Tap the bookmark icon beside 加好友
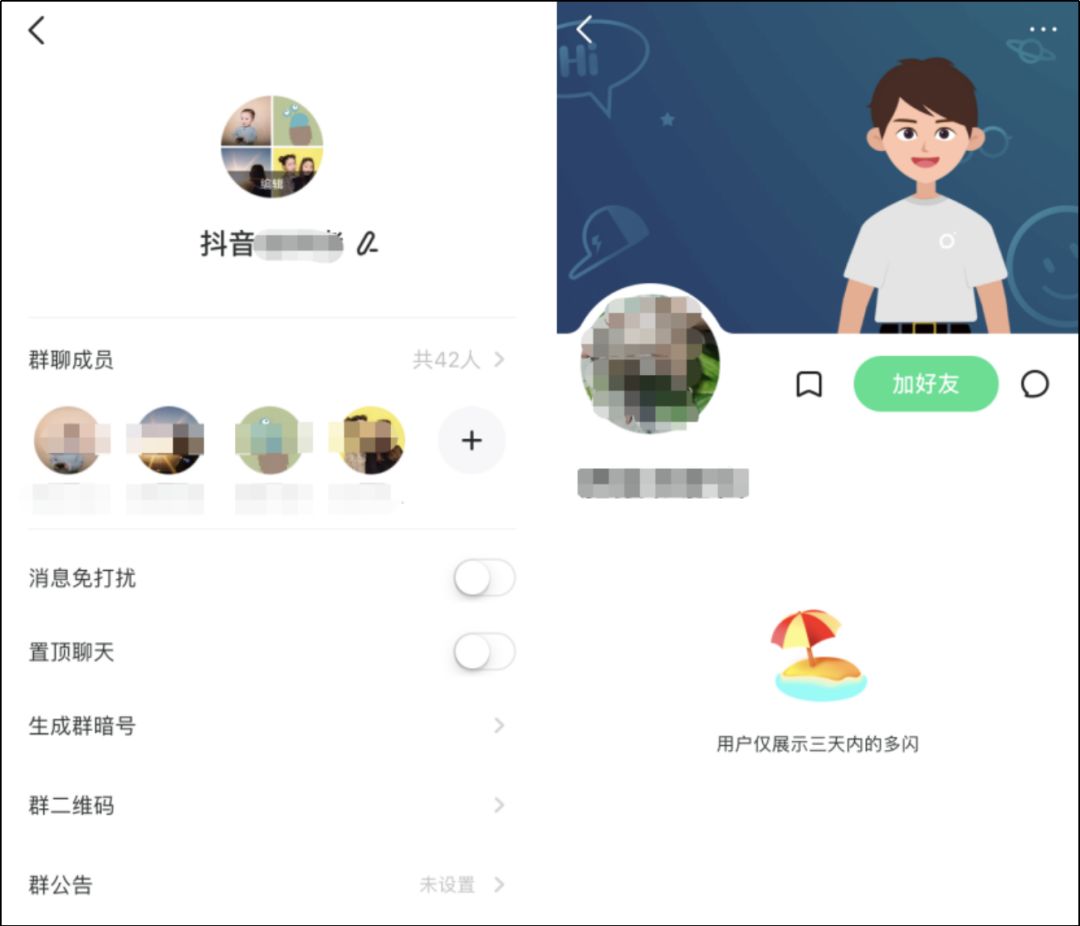Screen dimensions: 1080x926 808,384
